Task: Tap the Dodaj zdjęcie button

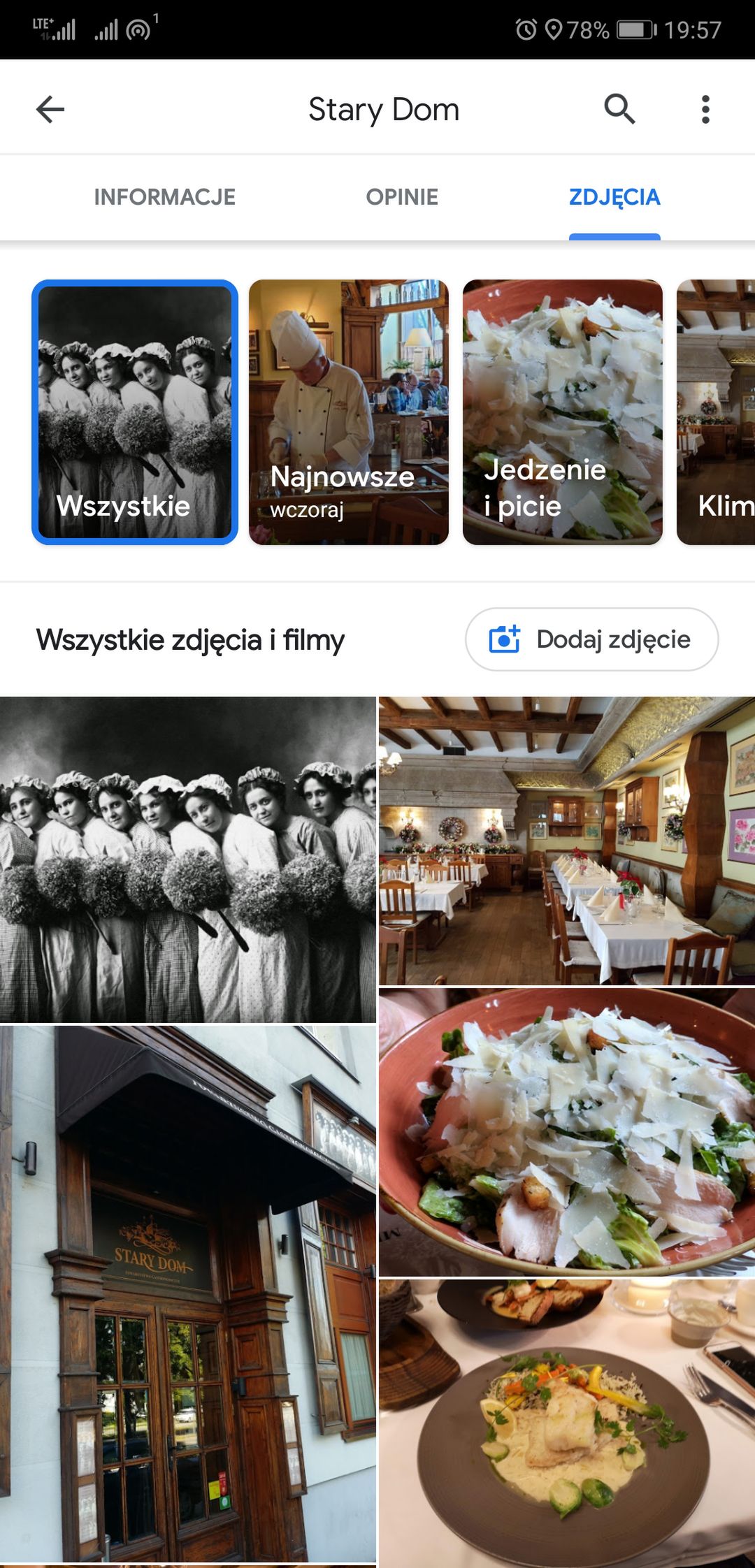Action: coord(591,639)
